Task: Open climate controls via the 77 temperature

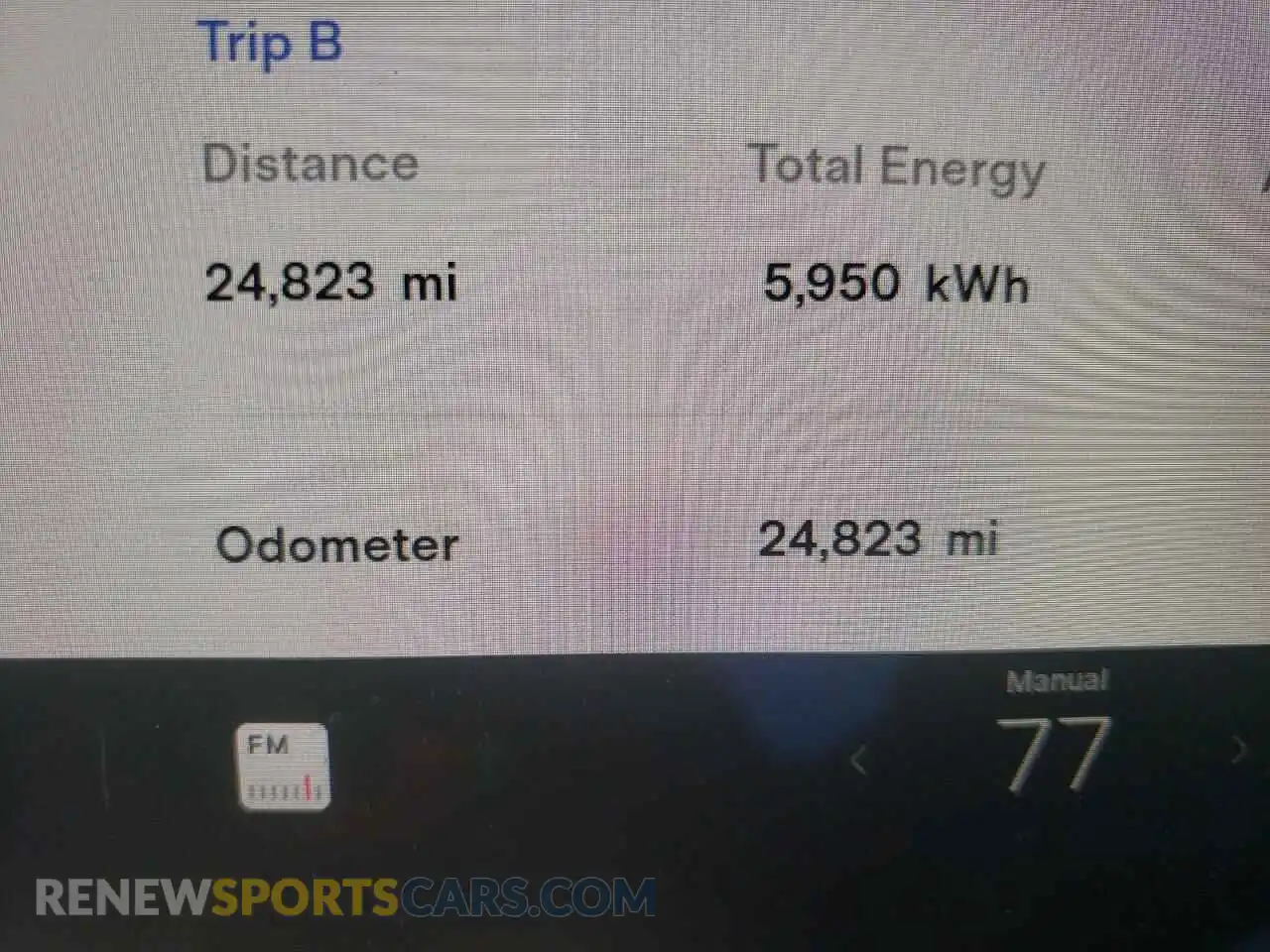Action: tap(1053, 754)
